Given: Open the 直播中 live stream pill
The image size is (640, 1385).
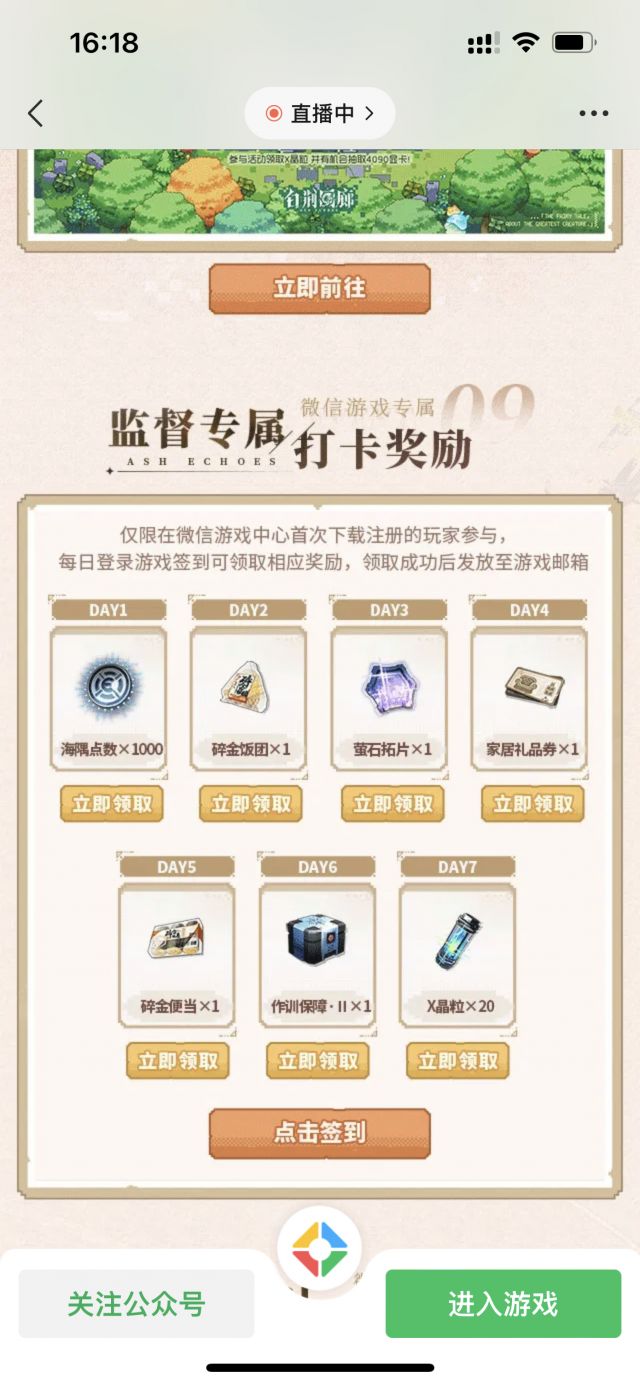Looking at the screenshot, I should point(320,113).
